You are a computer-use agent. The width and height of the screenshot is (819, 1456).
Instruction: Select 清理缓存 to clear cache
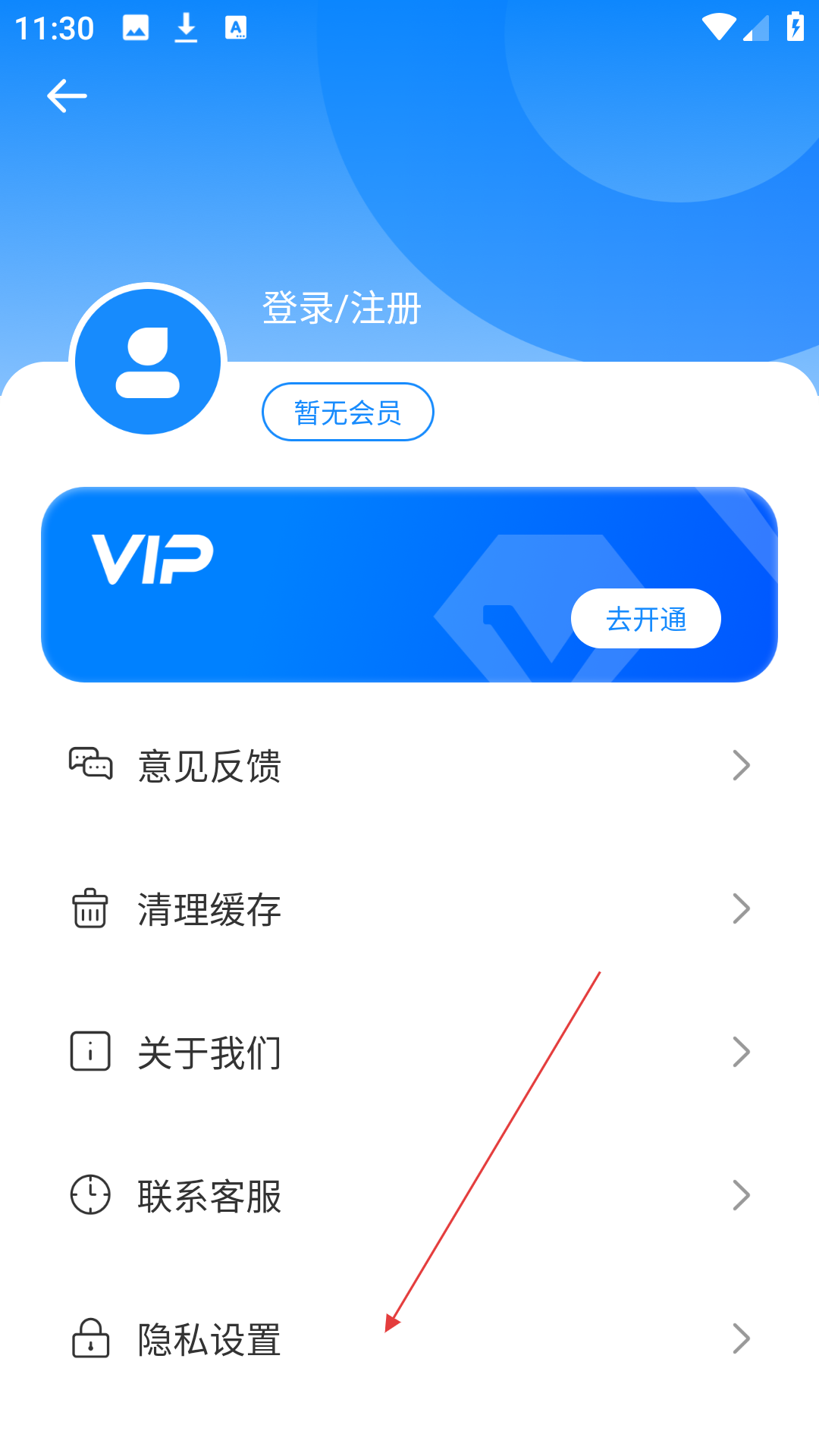[x=409, y=908]
